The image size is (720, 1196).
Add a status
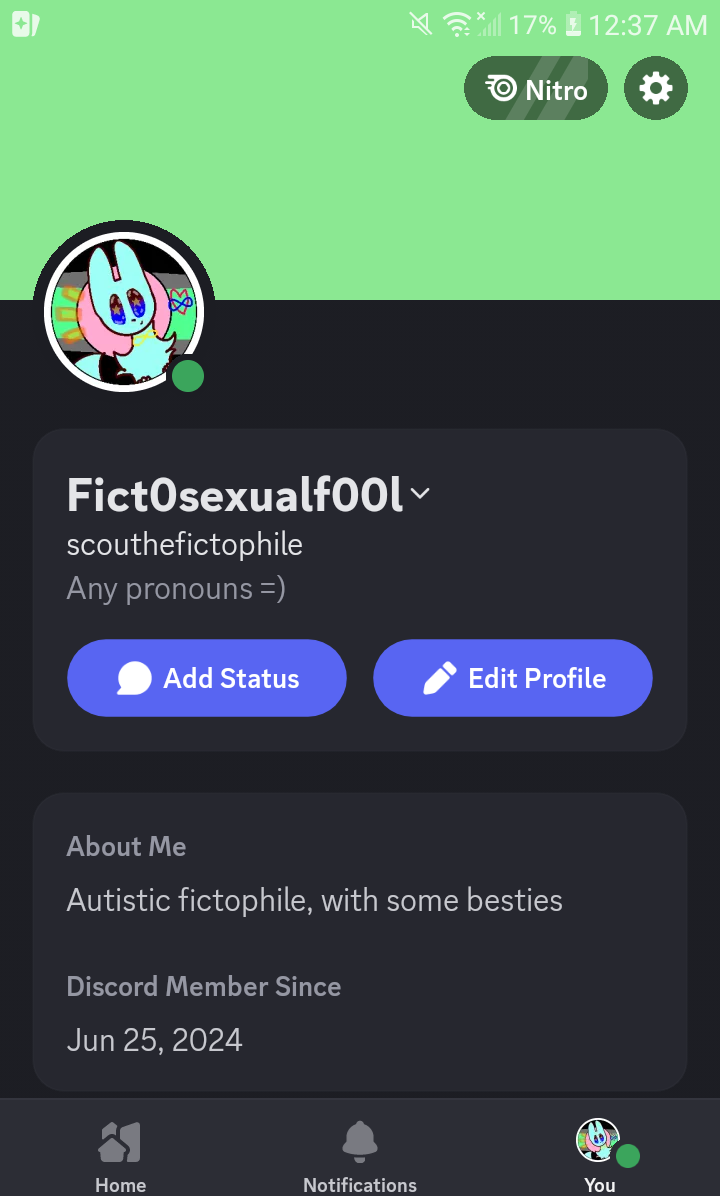(207, 678)
